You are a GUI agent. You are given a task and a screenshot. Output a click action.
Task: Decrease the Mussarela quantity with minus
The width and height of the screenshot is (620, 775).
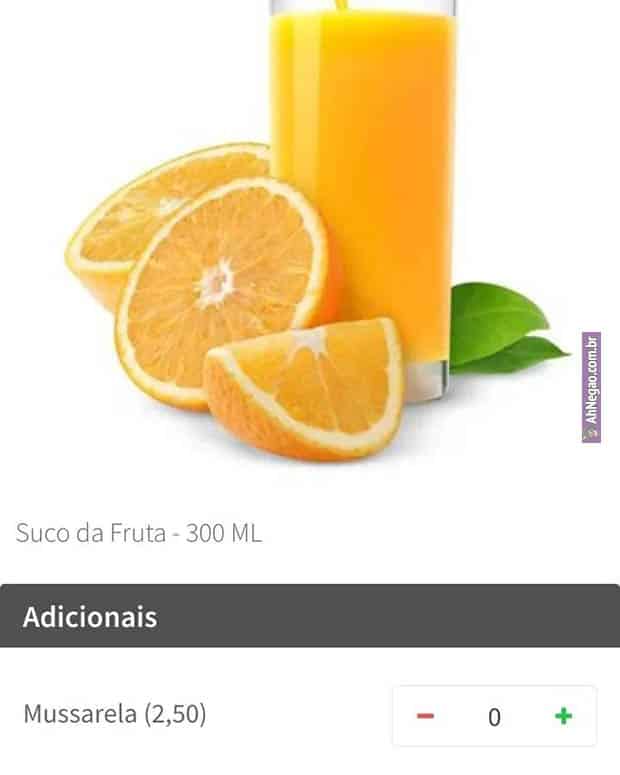point(425,716)
